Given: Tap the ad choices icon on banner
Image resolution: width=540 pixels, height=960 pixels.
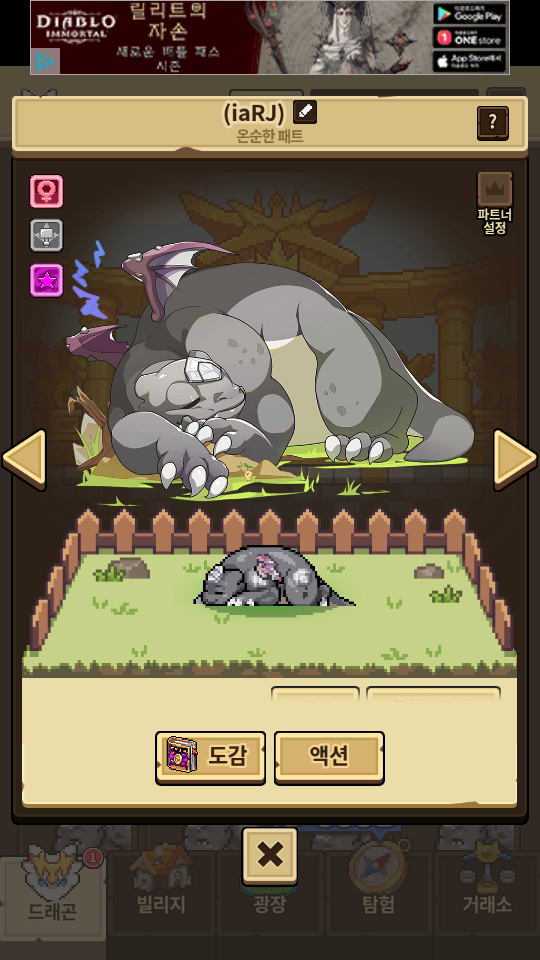Looking at the screenshot, I should 45,62.
